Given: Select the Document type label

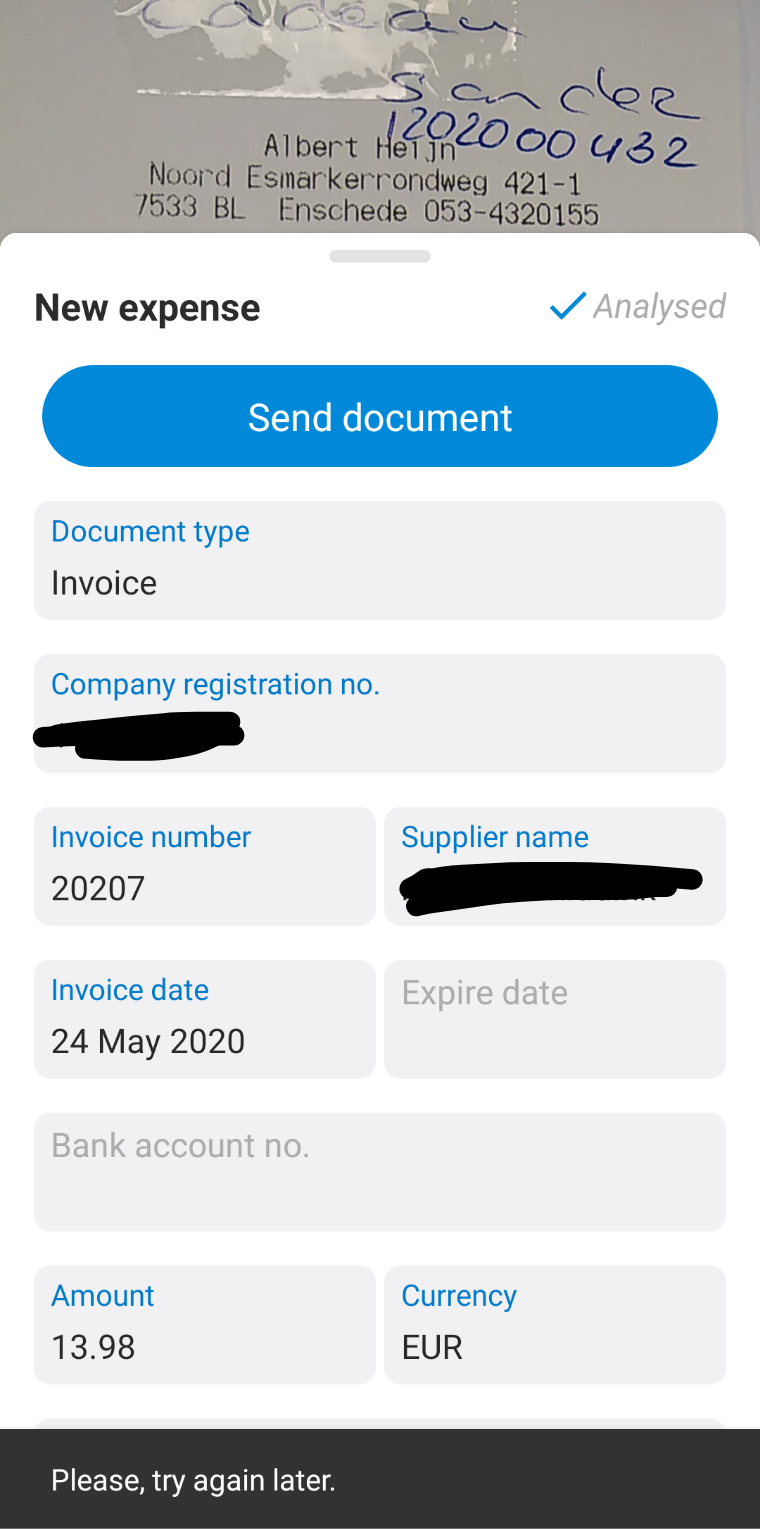Looking at the screenshot, I should click(x=150, y=531).
